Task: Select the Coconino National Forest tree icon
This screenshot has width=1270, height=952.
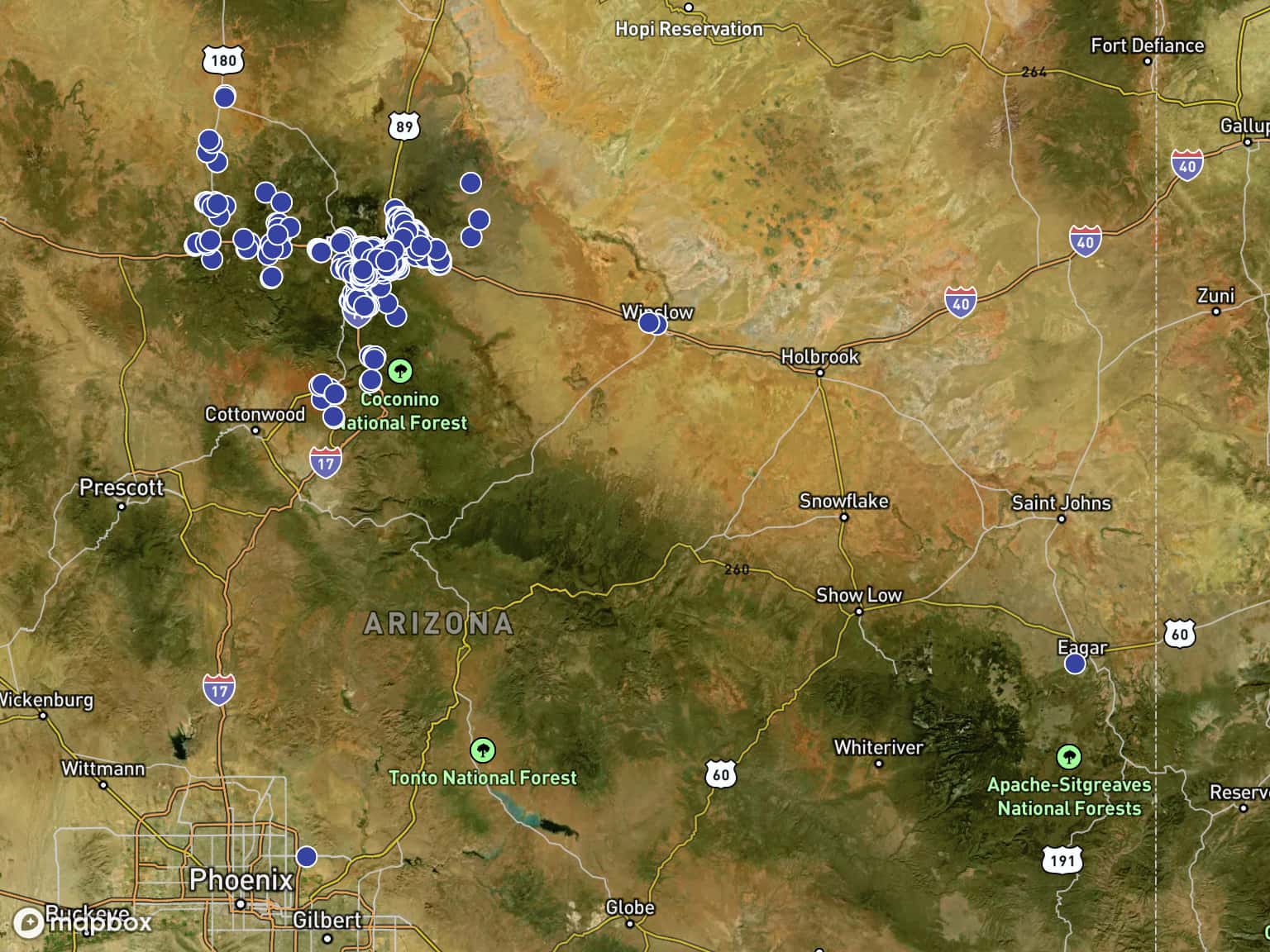Action: click(400, 371)
